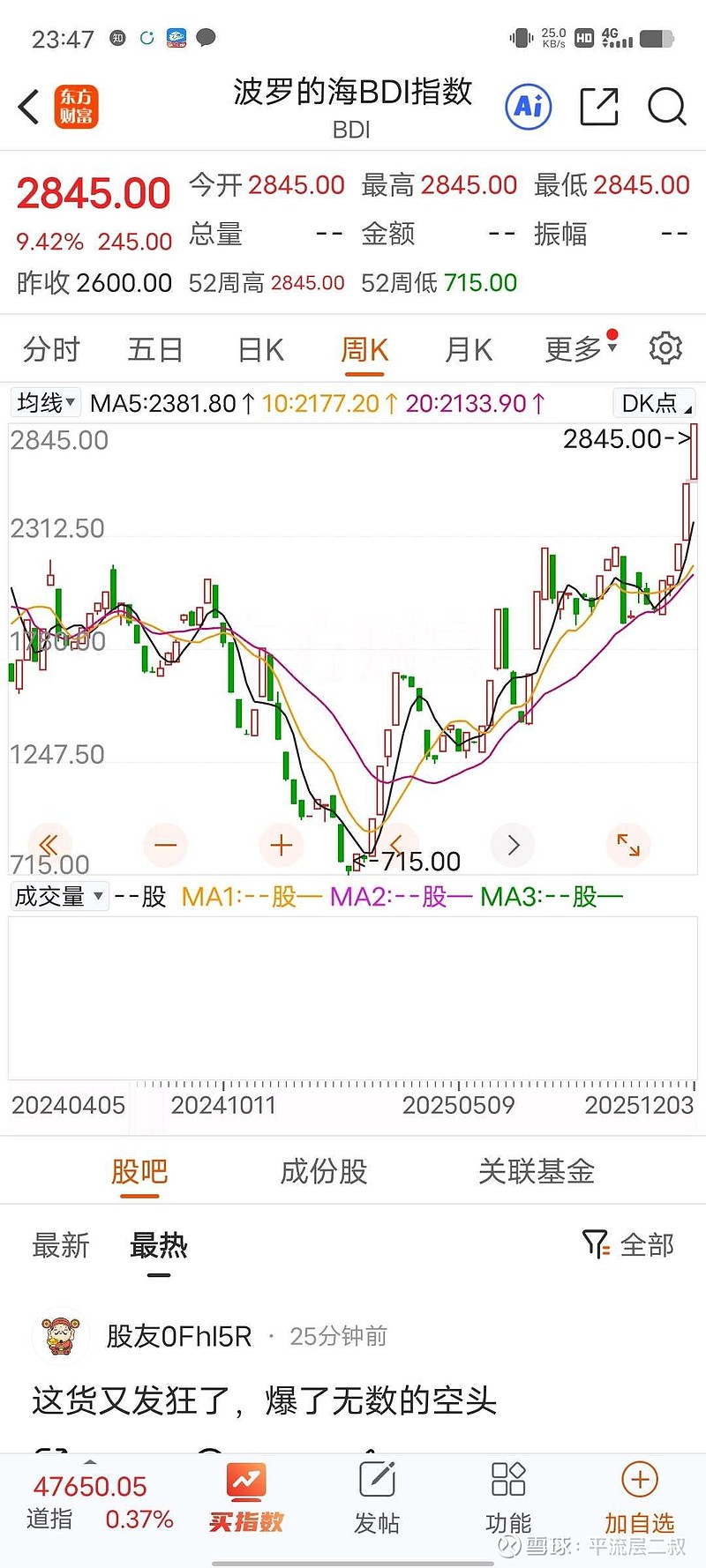Zoom out the chart with minus button
The image size is (706, 1568).
click(165, 846)
